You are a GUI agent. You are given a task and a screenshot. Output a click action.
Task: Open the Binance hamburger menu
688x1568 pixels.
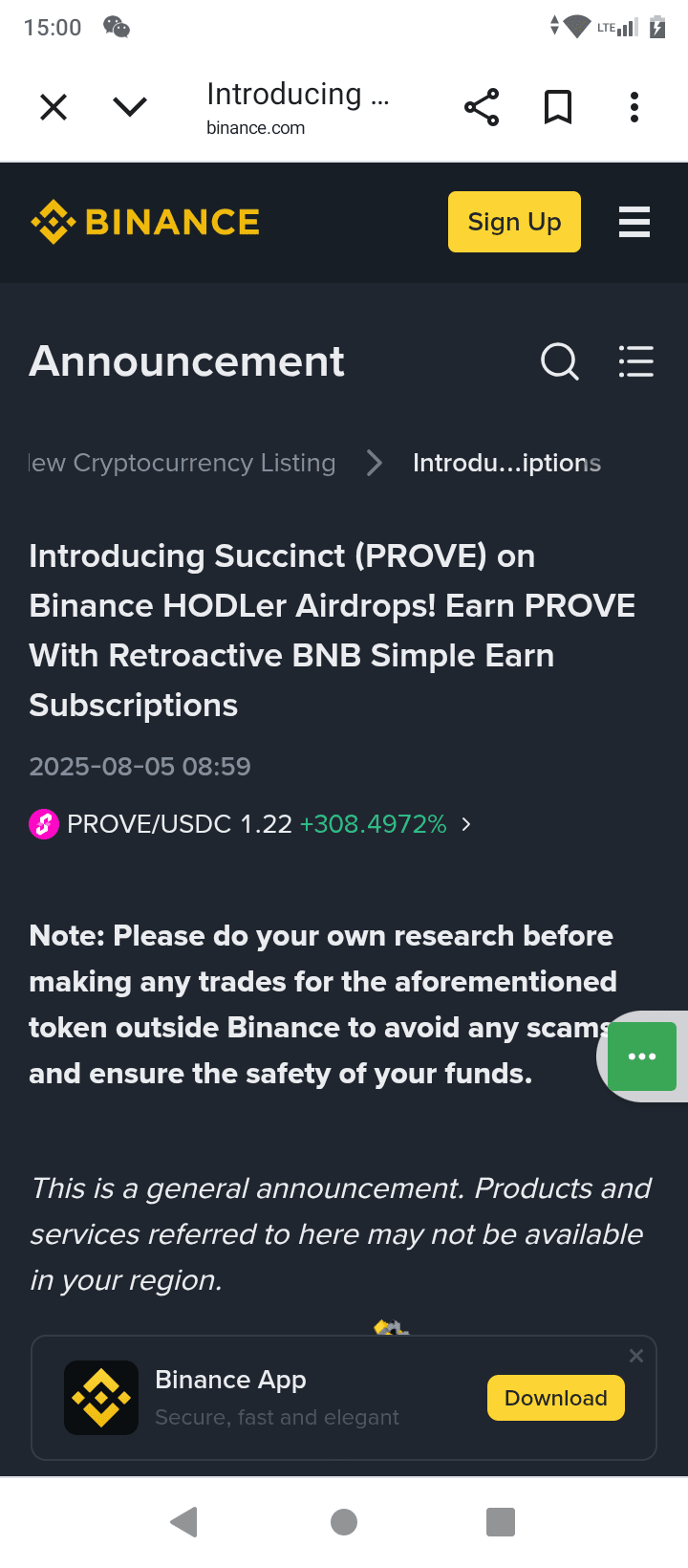(x=634, y=222)
